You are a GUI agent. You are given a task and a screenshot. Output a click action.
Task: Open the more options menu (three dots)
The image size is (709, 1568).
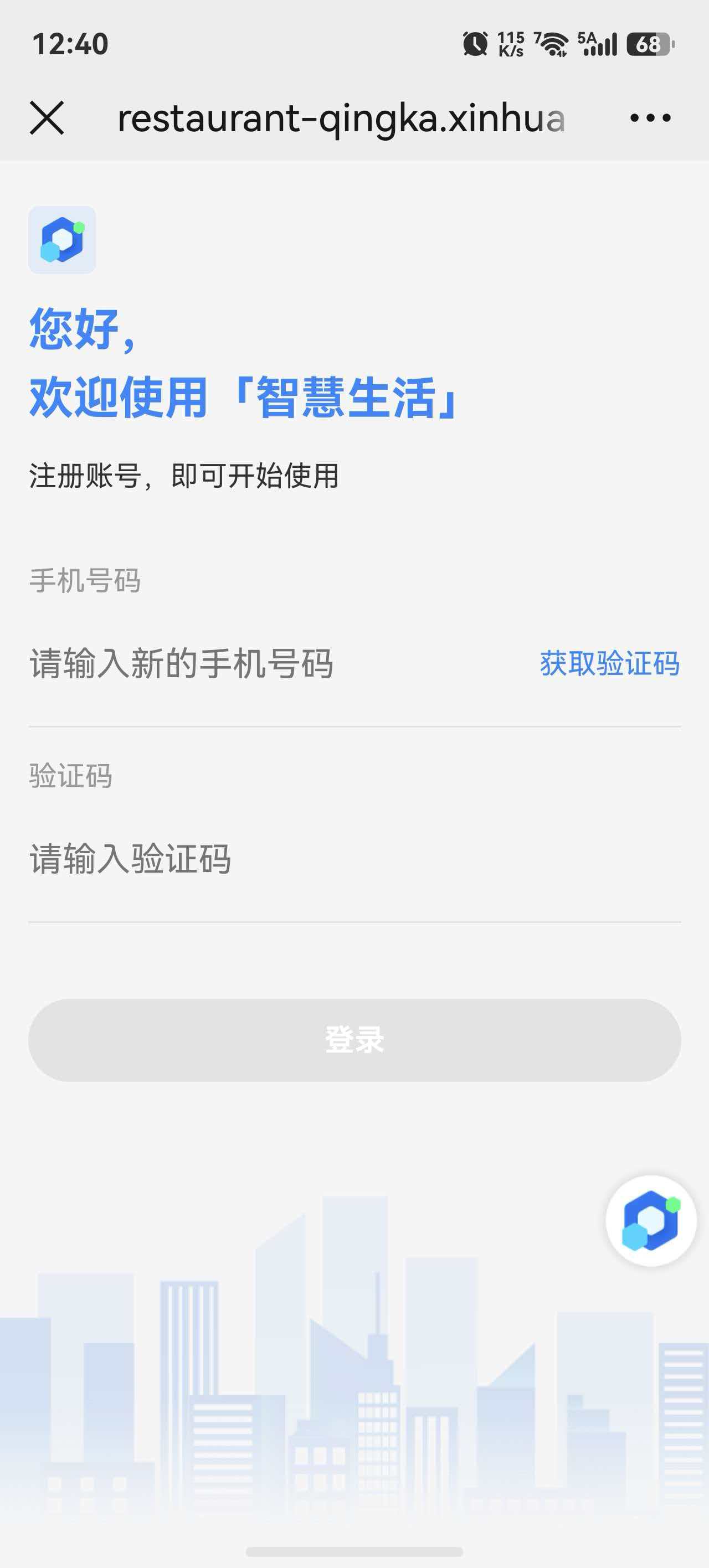(x=648, y=118)
